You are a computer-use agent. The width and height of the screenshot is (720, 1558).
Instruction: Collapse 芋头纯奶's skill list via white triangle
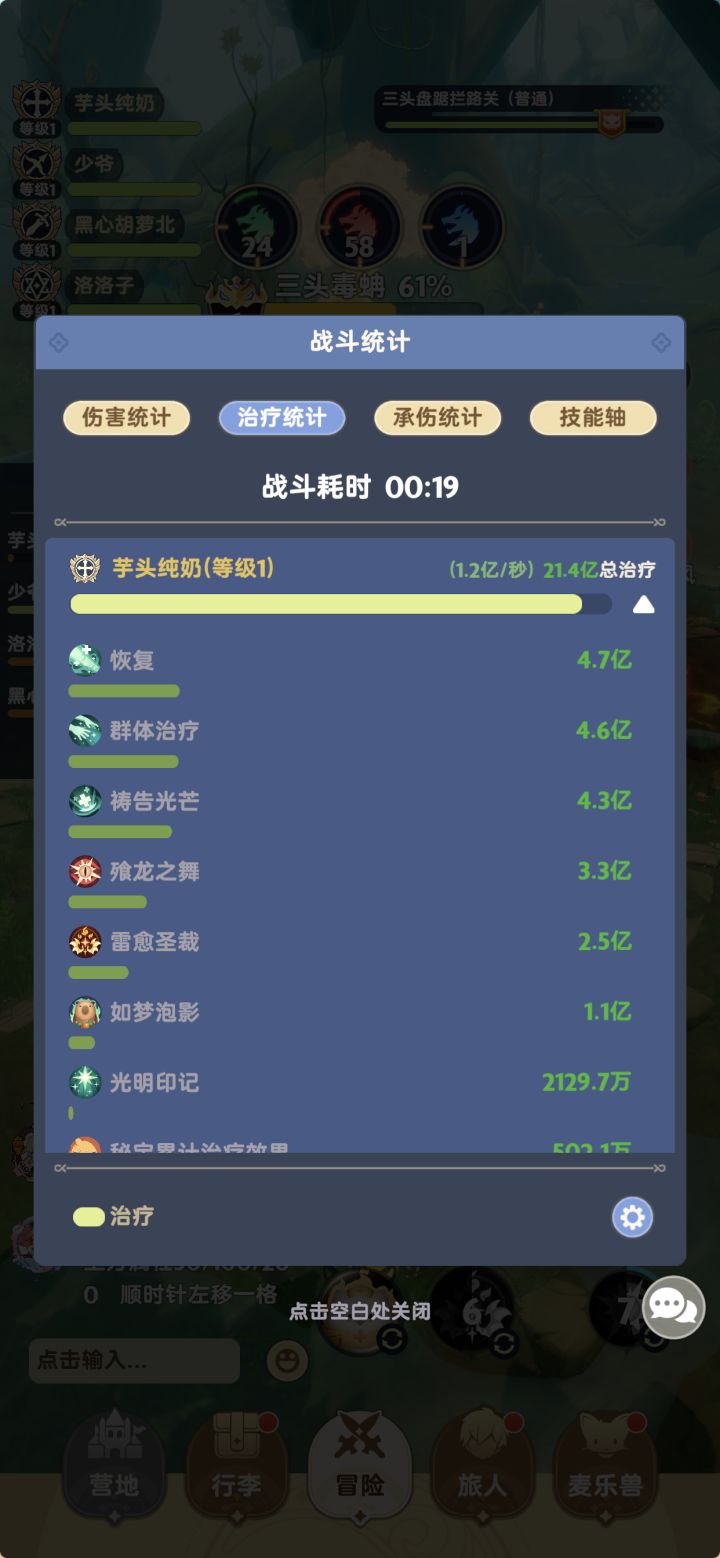tap(643, 603)
